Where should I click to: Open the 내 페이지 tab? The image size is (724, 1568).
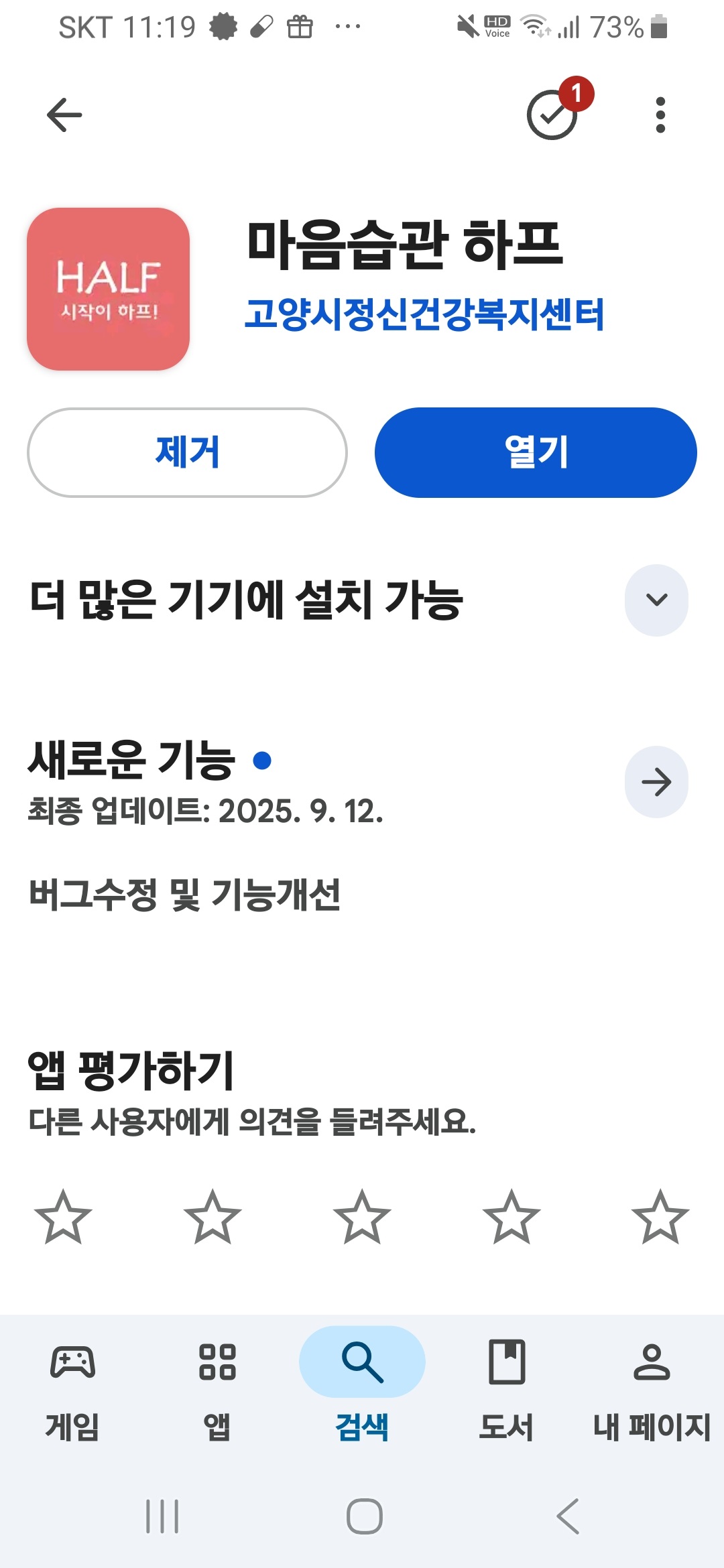click(x=652, y=1388)
